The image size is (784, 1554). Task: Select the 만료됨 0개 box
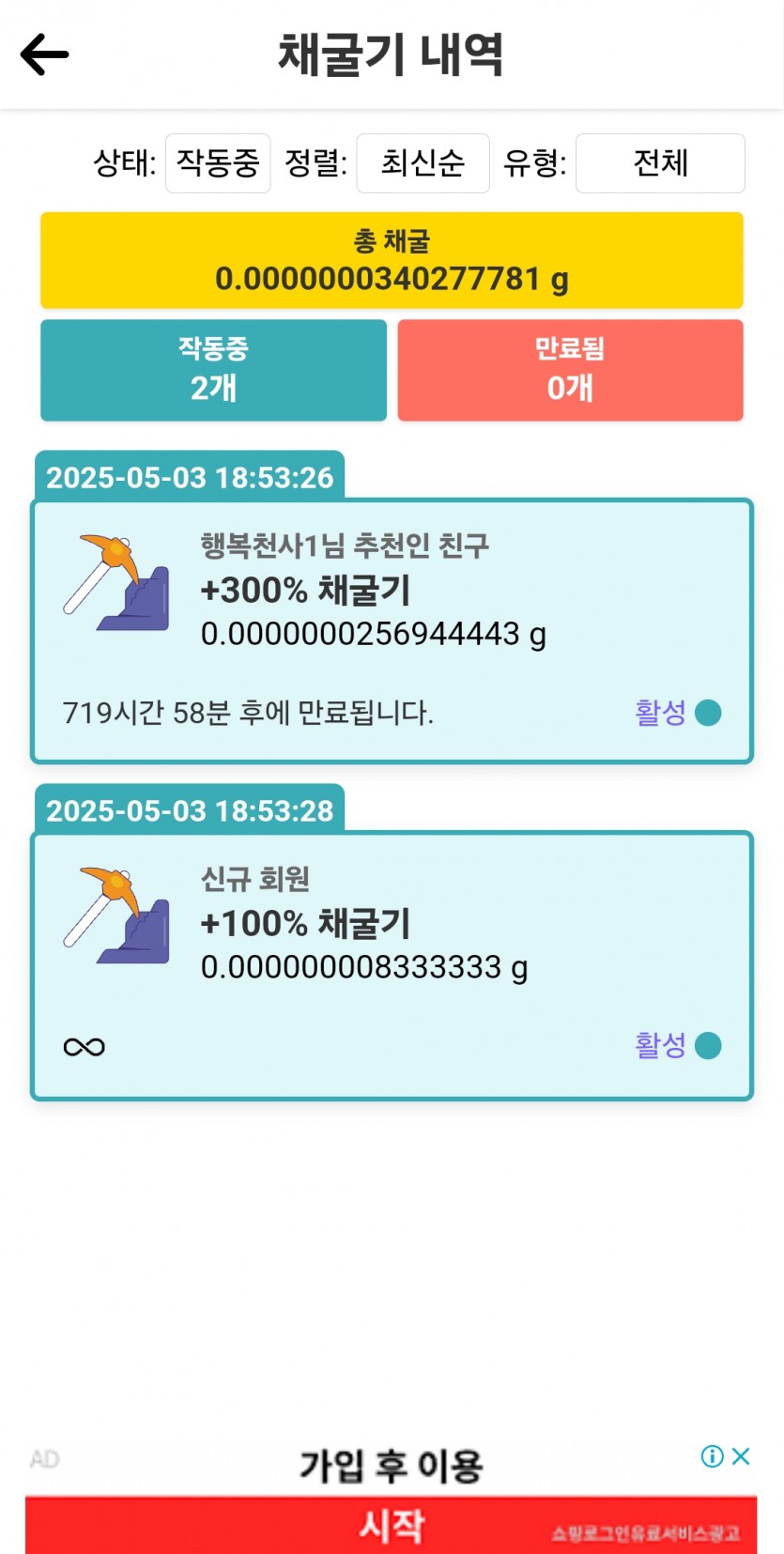click(x=571, y=370)
